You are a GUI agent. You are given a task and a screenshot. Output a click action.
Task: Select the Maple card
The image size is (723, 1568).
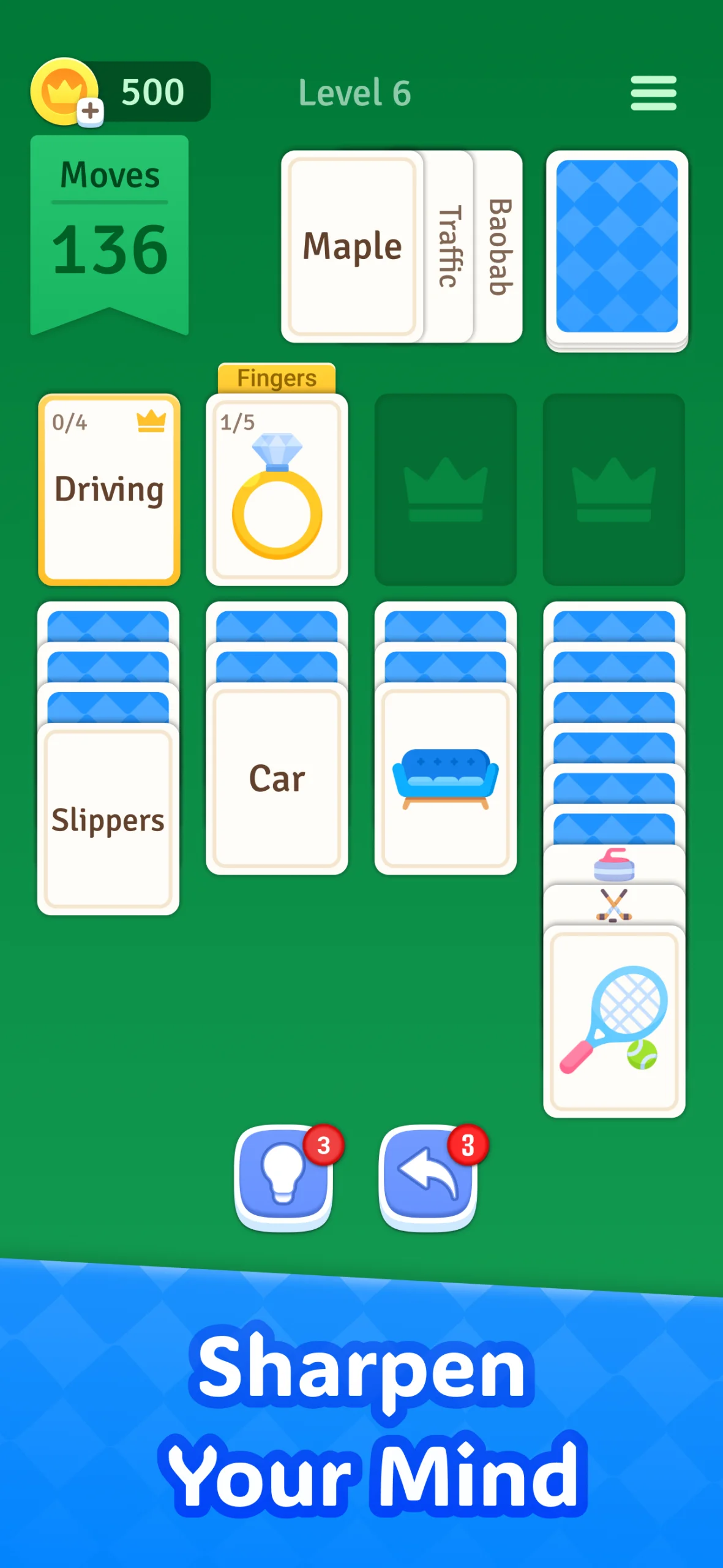coord(352,247)
